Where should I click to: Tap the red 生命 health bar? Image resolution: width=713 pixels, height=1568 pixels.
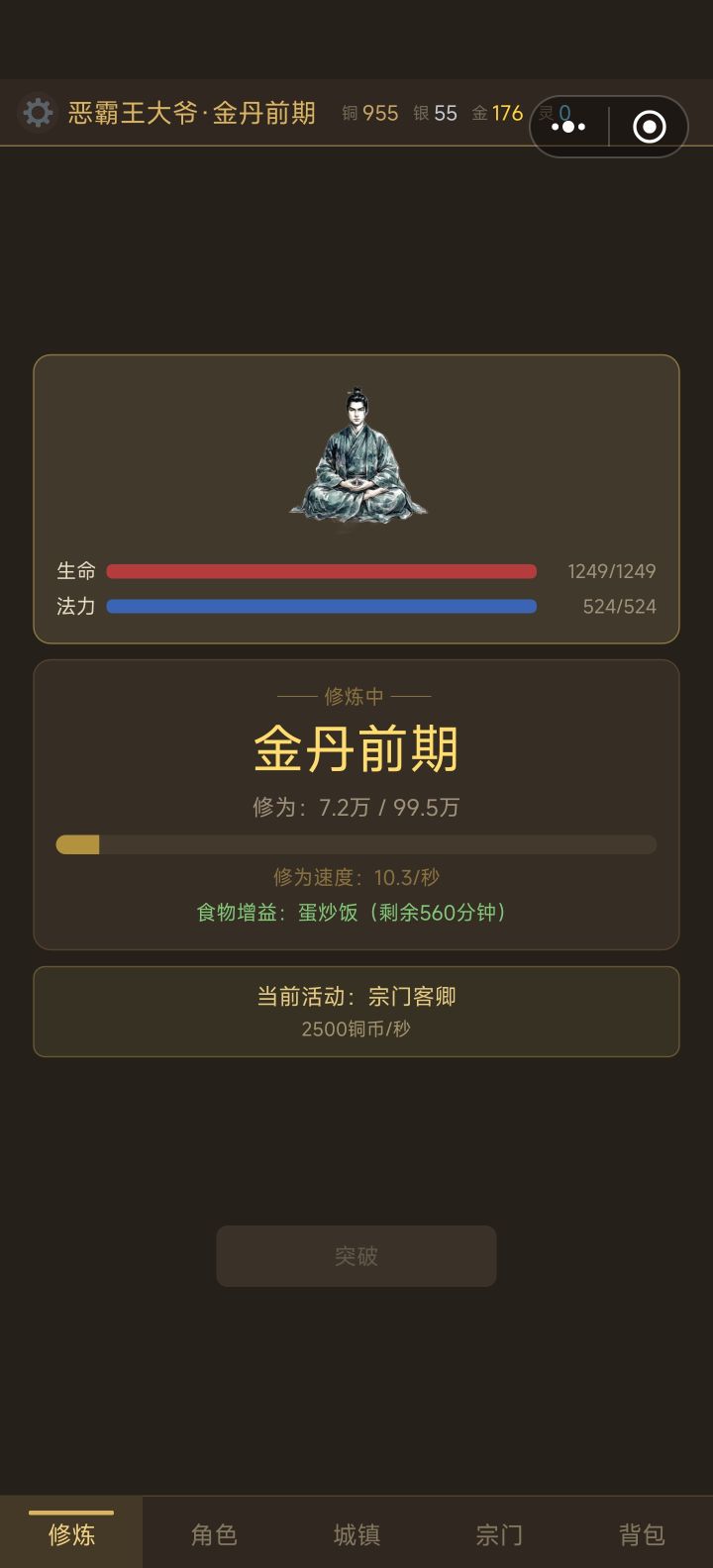tap(321, 570)
